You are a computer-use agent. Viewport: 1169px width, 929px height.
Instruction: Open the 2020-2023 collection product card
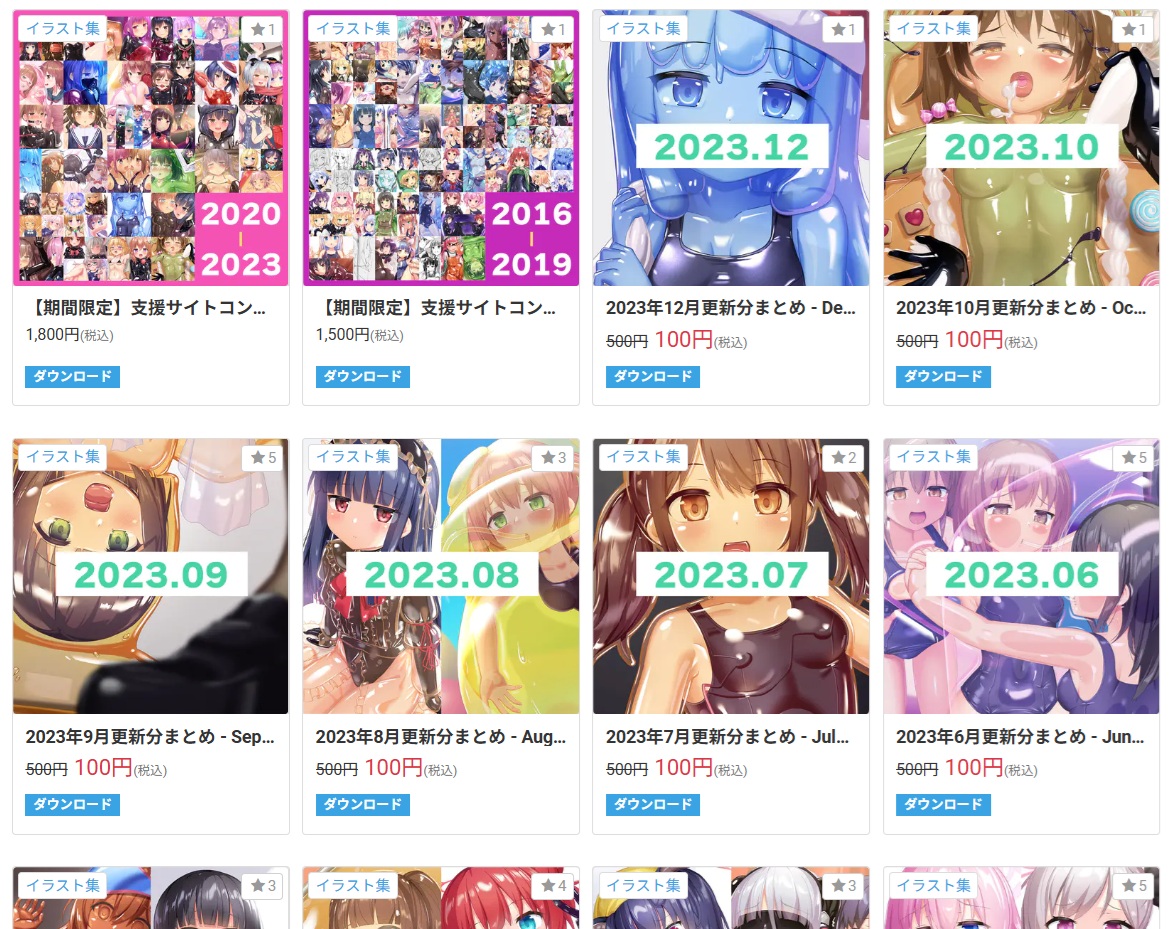[x=150, y=148]
